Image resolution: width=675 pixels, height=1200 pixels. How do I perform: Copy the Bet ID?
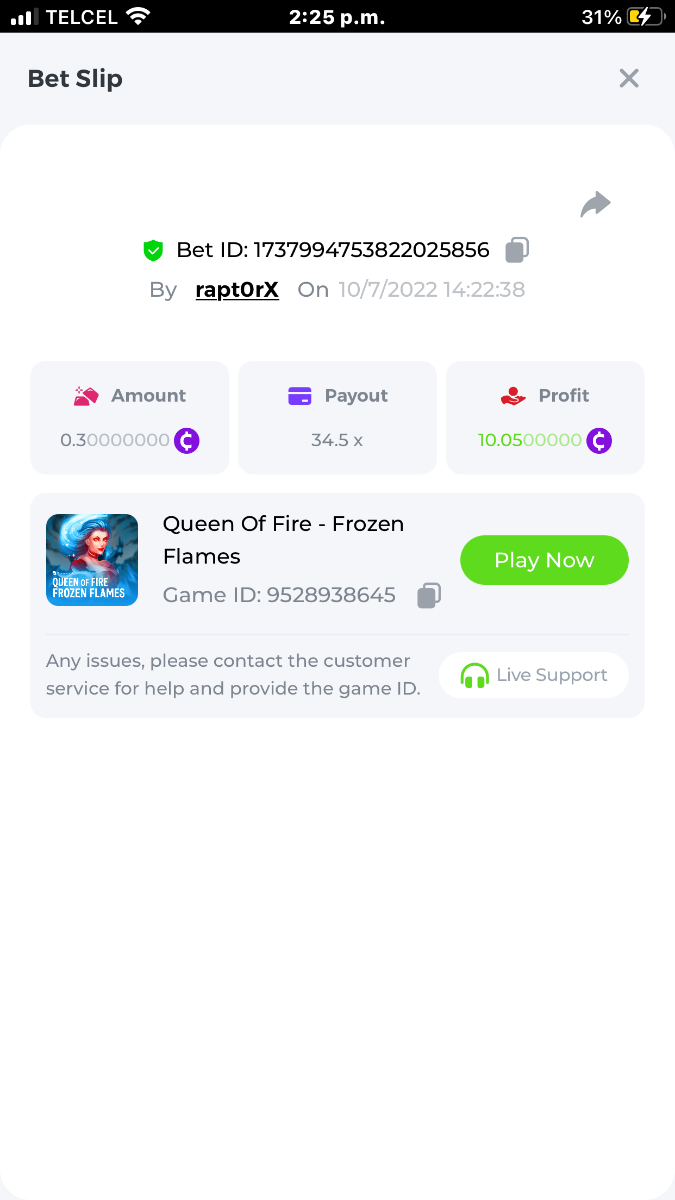(x=517, y=250)
